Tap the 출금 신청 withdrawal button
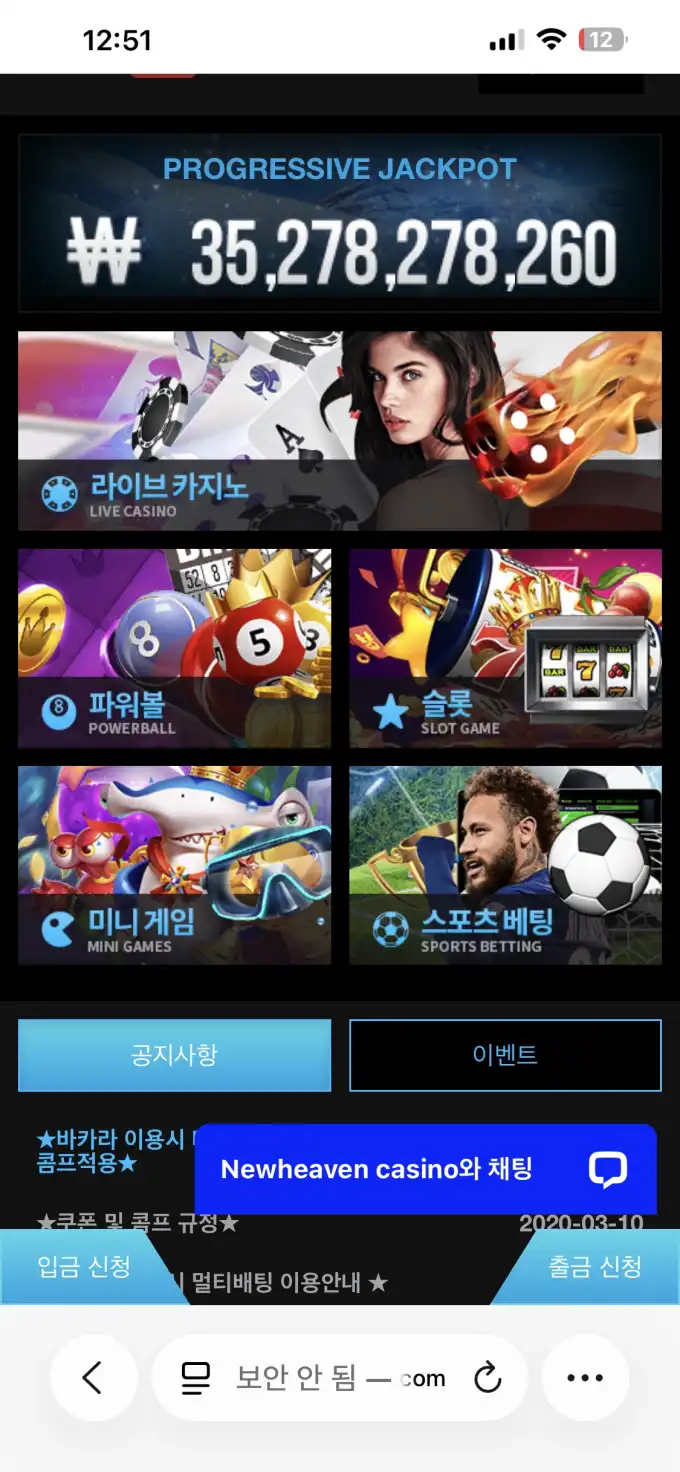This screenshot has height=1472, width=680. (x=594, y=1267)
